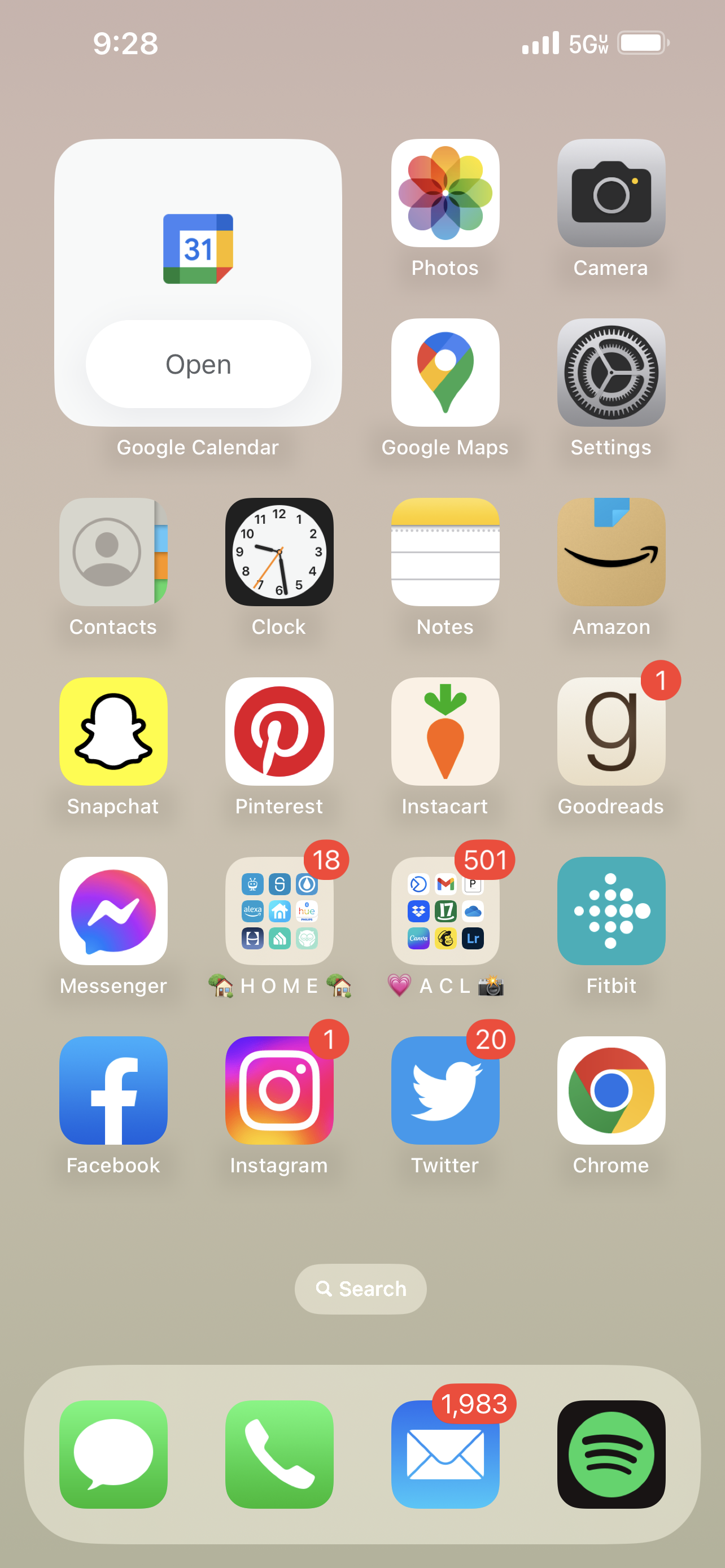Viewport: 725px width, 1568px height.
Task: Open Google Maps
Action: (x=445, y=373)
